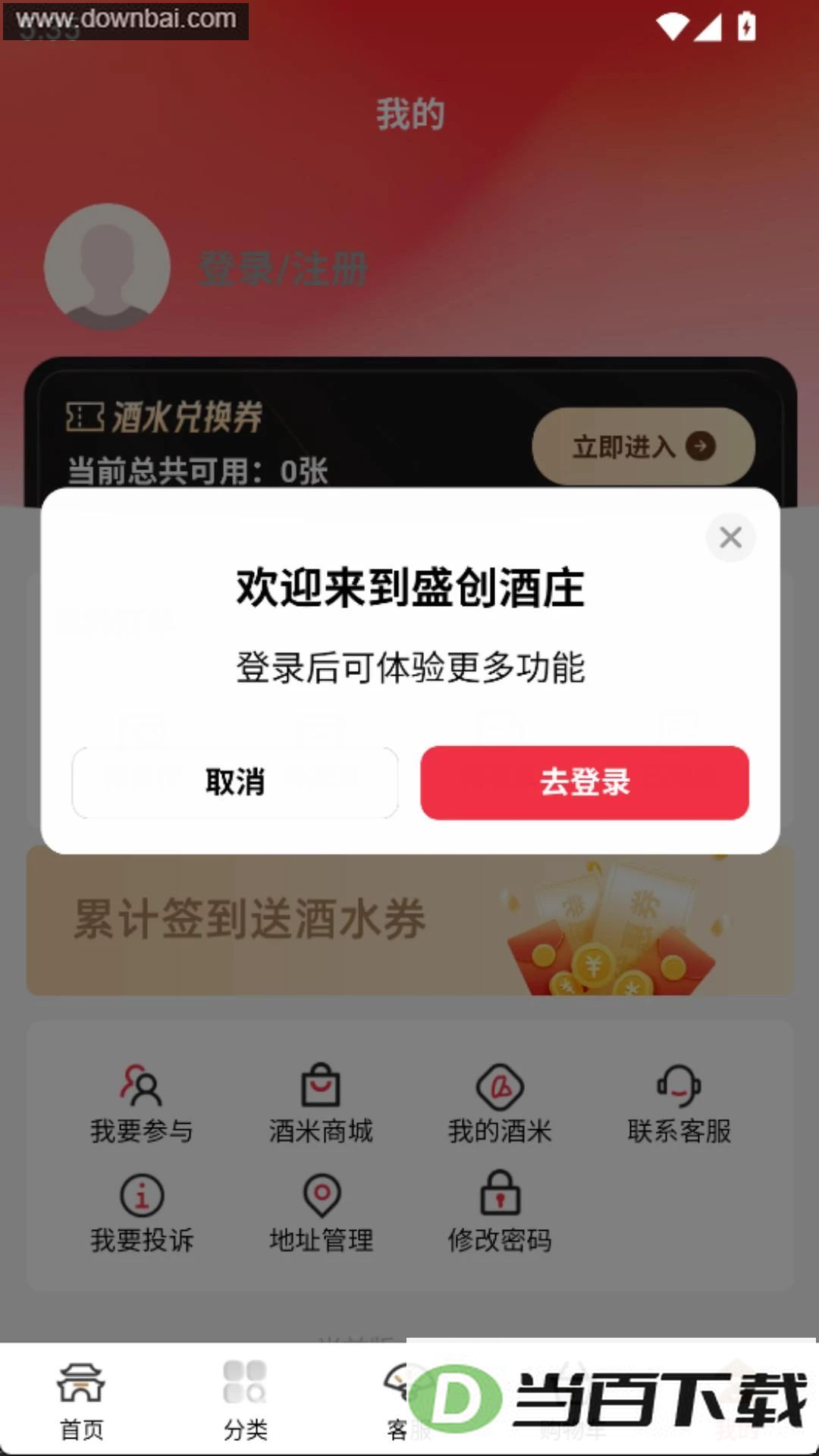Tap 取消 to cancel the login prompt

point(235,782)
